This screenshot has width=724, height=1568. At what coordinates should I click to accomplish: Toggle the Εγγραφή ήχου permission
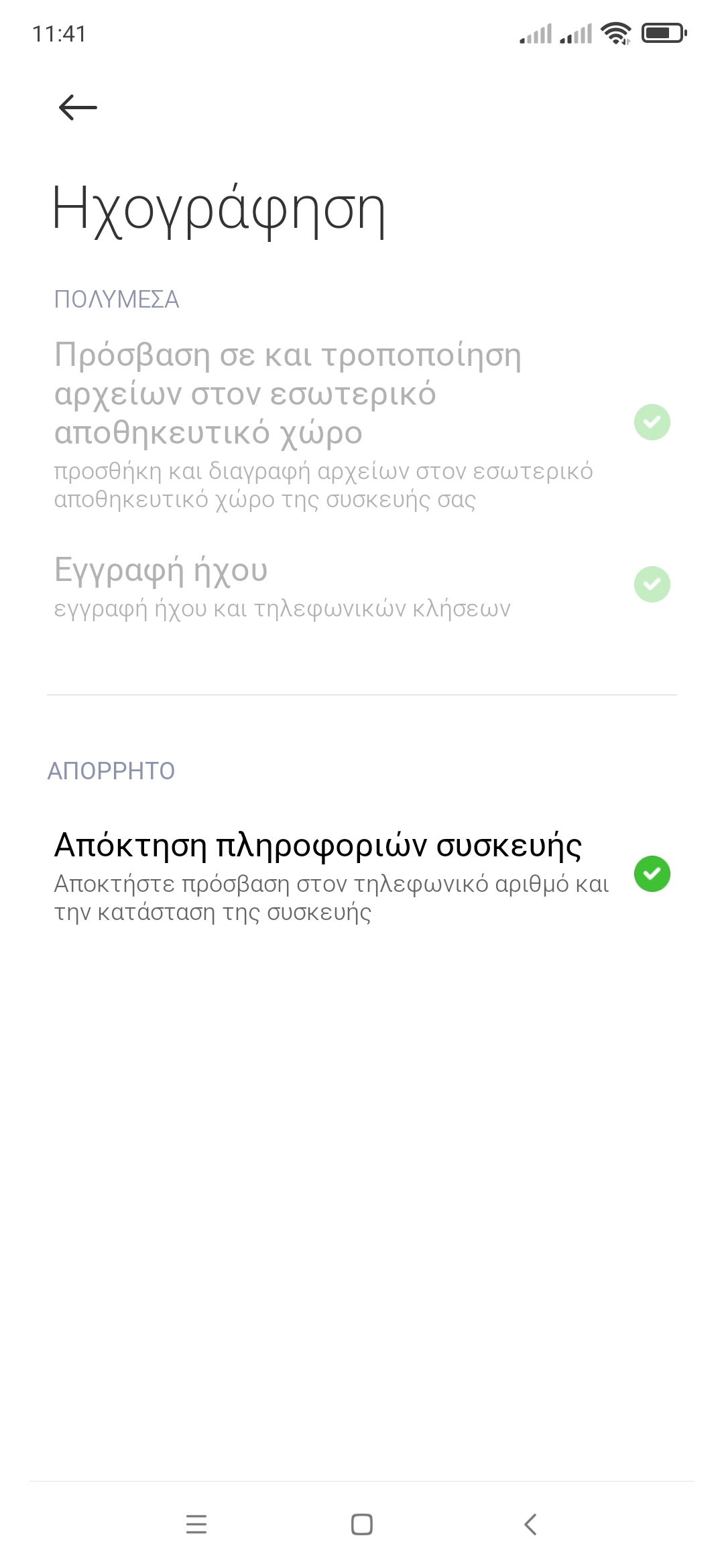pyautogui.click(x=652, y=584)
